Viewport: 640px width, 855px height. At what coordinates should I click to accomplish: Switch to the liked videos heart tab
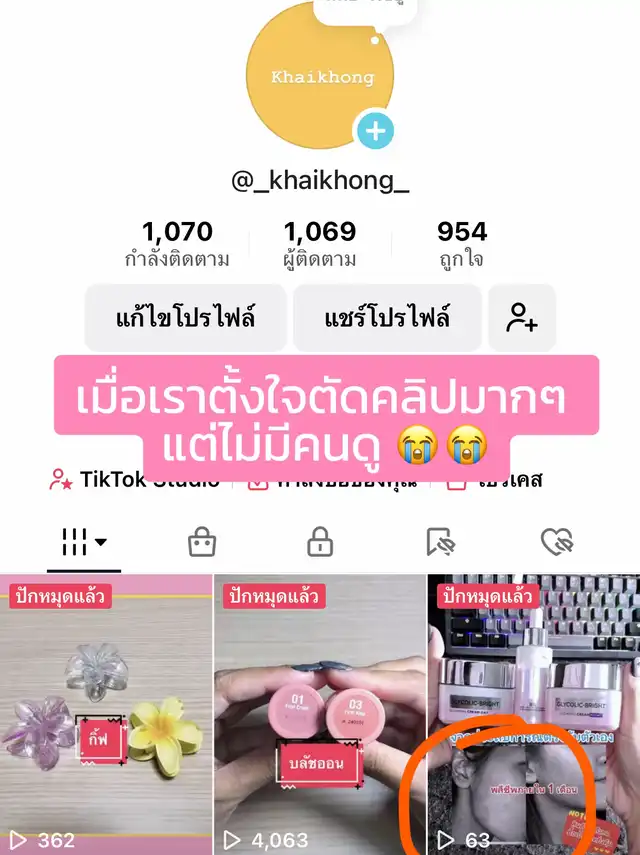pos(556,543)
